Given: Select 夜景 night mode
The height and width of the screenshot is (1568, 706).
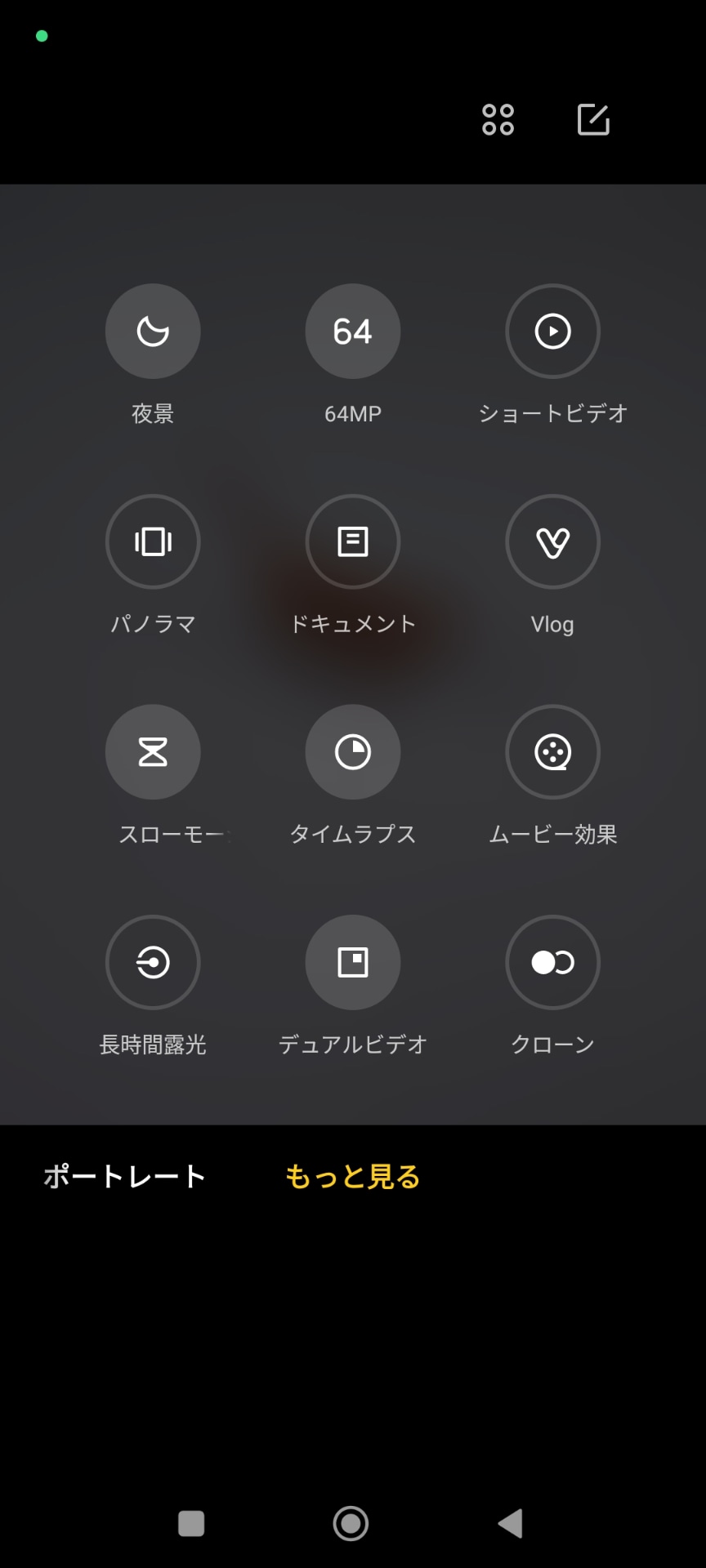Looking at the screenshot, I should click(153, 332).
